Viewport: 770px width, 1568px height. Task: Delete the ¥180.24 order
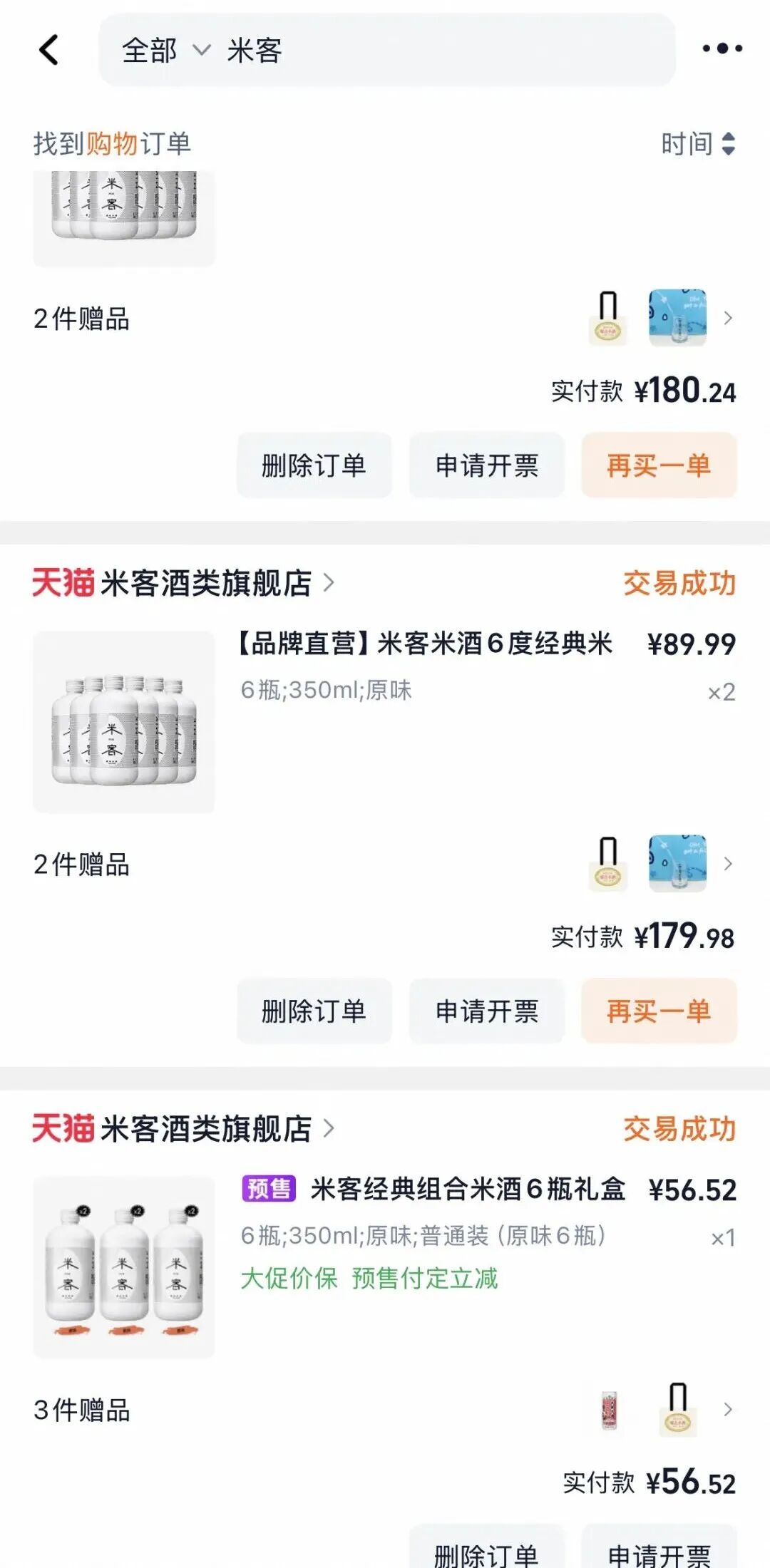[x=314, y=466]
